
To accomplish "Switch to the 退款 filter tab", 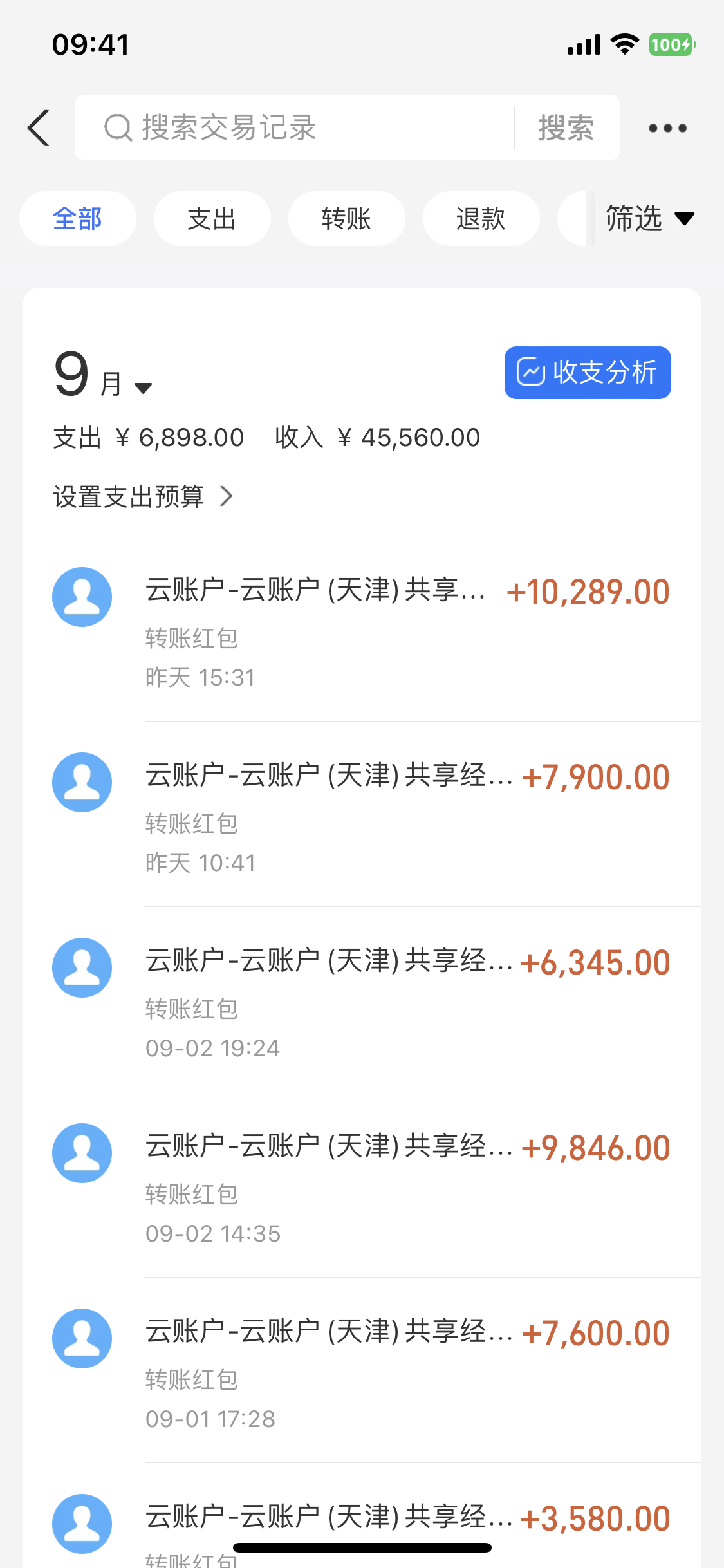I will pyautogui.click(x=481, y=218).
